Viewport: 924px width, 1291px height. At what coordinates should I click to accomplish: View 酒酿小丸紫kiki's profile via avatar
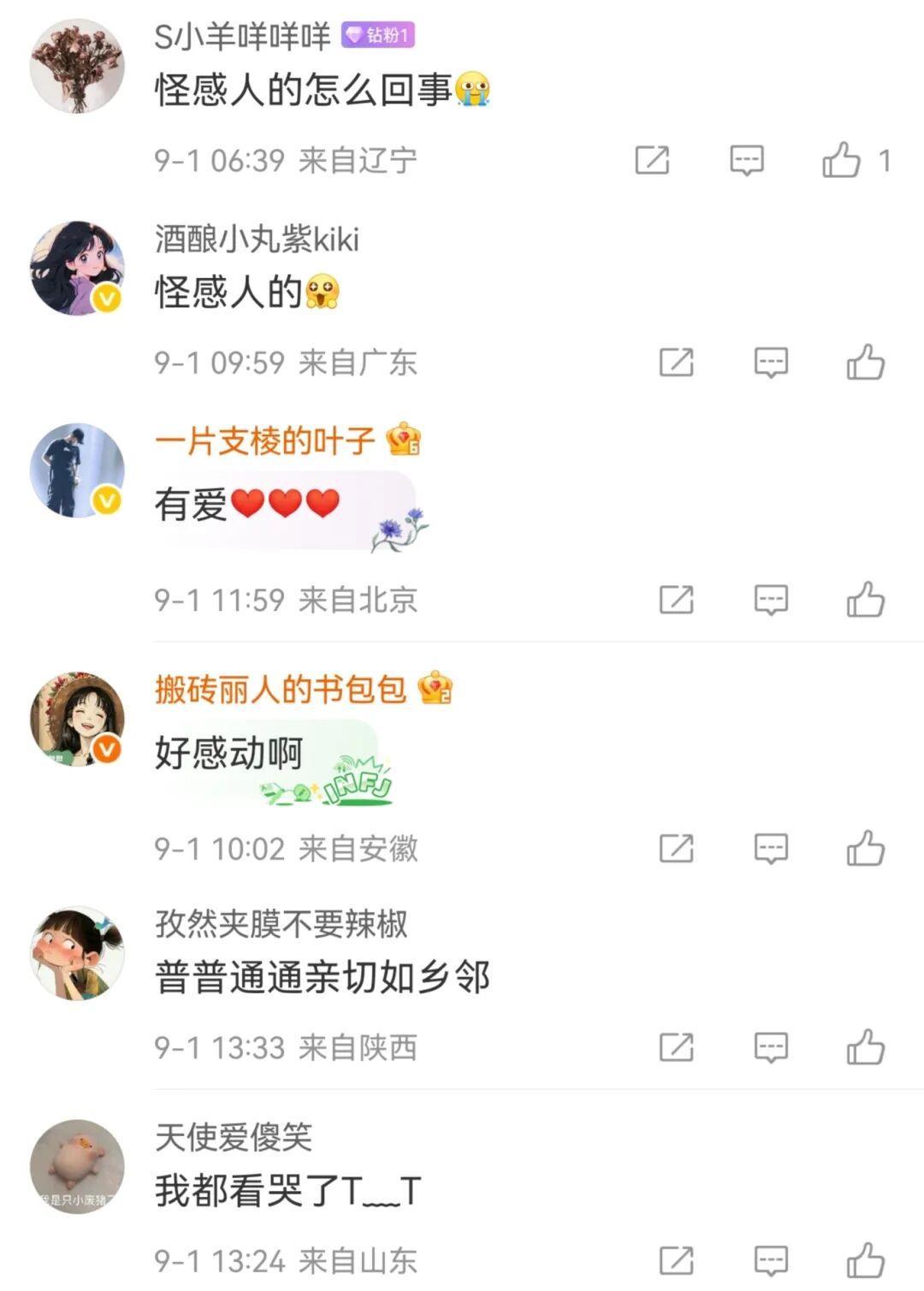coord(77,268)
